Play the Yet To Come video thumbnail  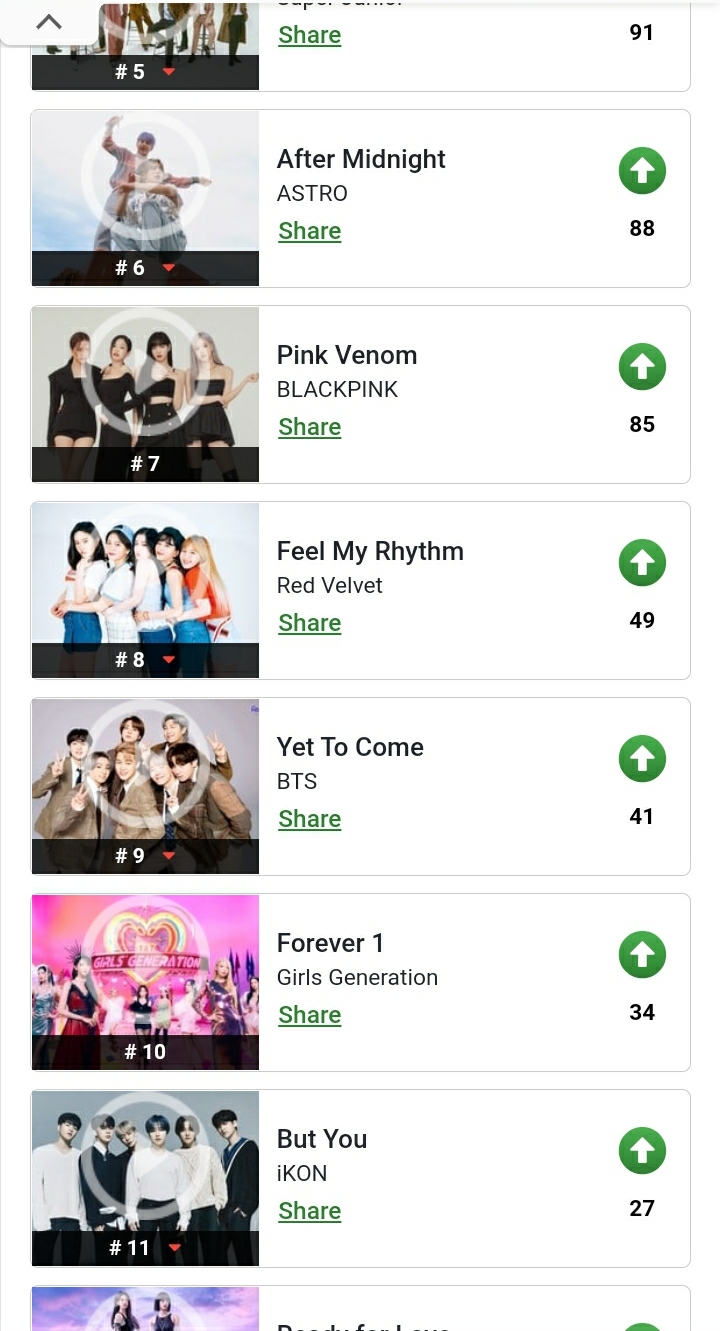[x=145, y=766]
